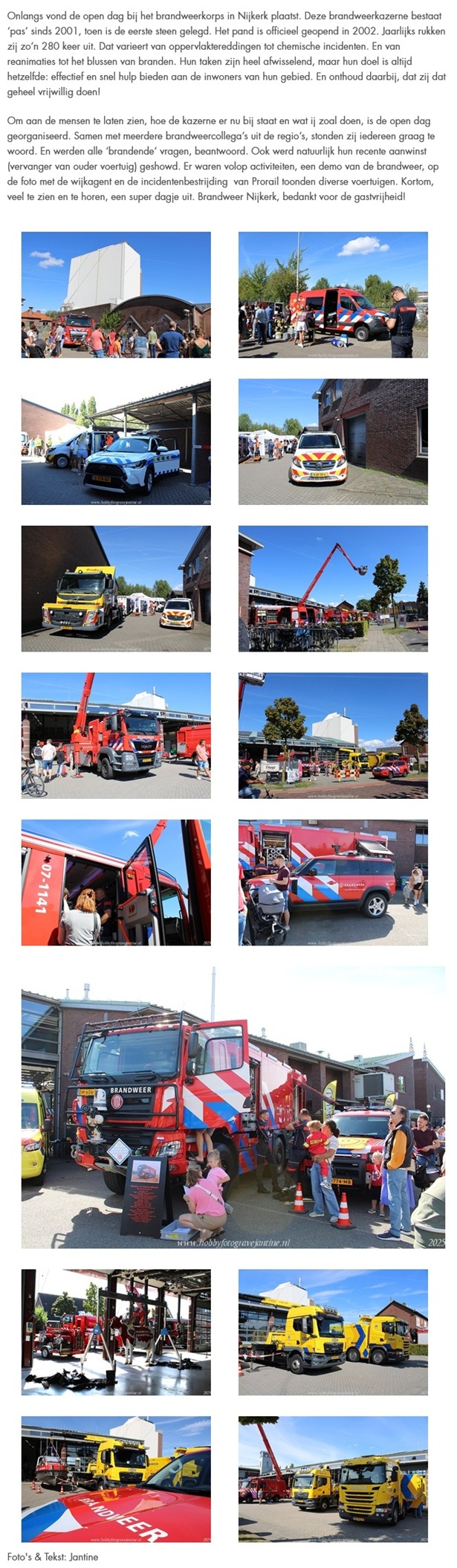The image size is (457, 1568).
Task: Open the crowd photo with the white tower
Action: (116, 295)
